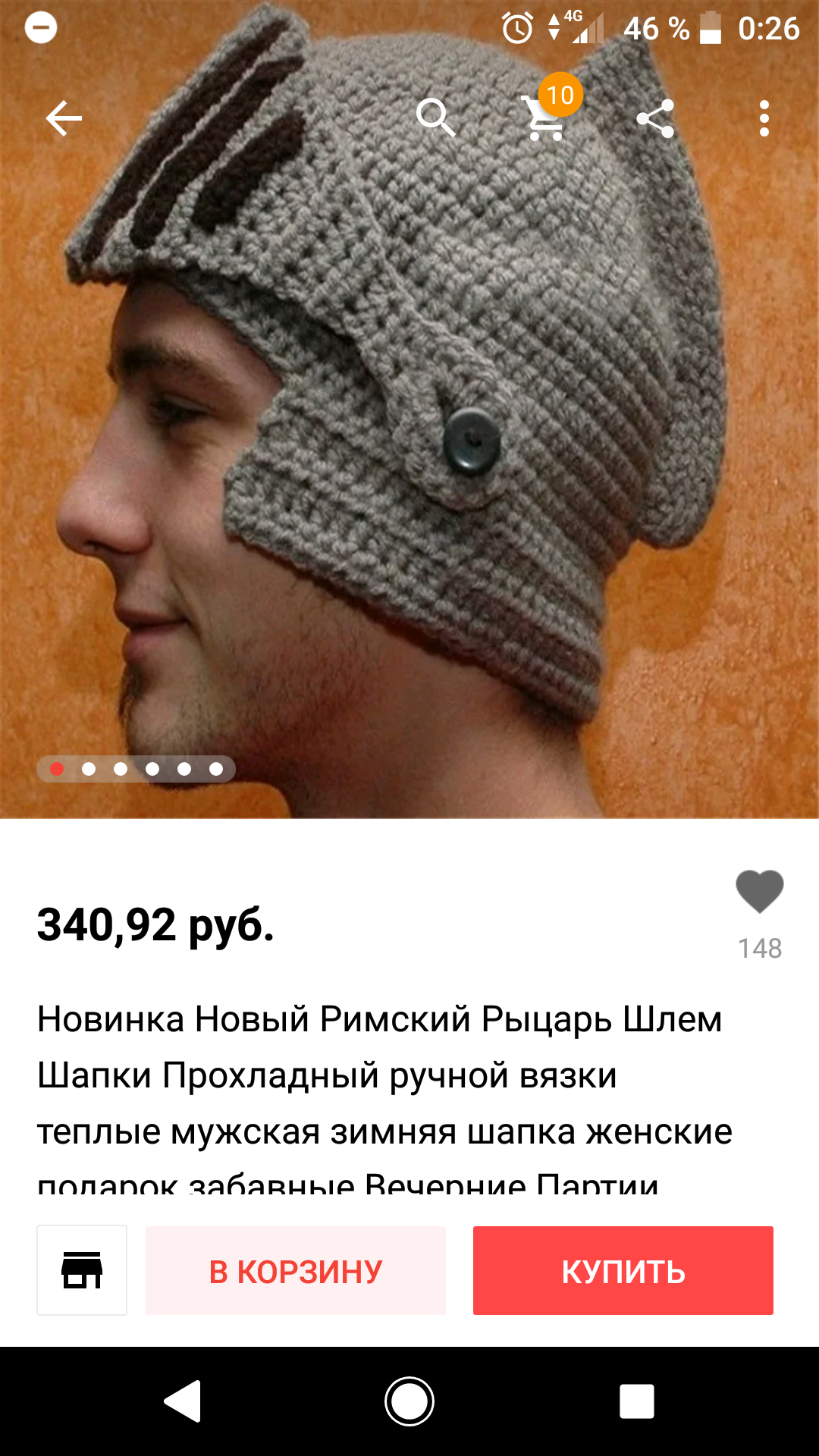Open search from the top bar
This screenshot has width=819, height=1456.
click(x=436, y=118)
